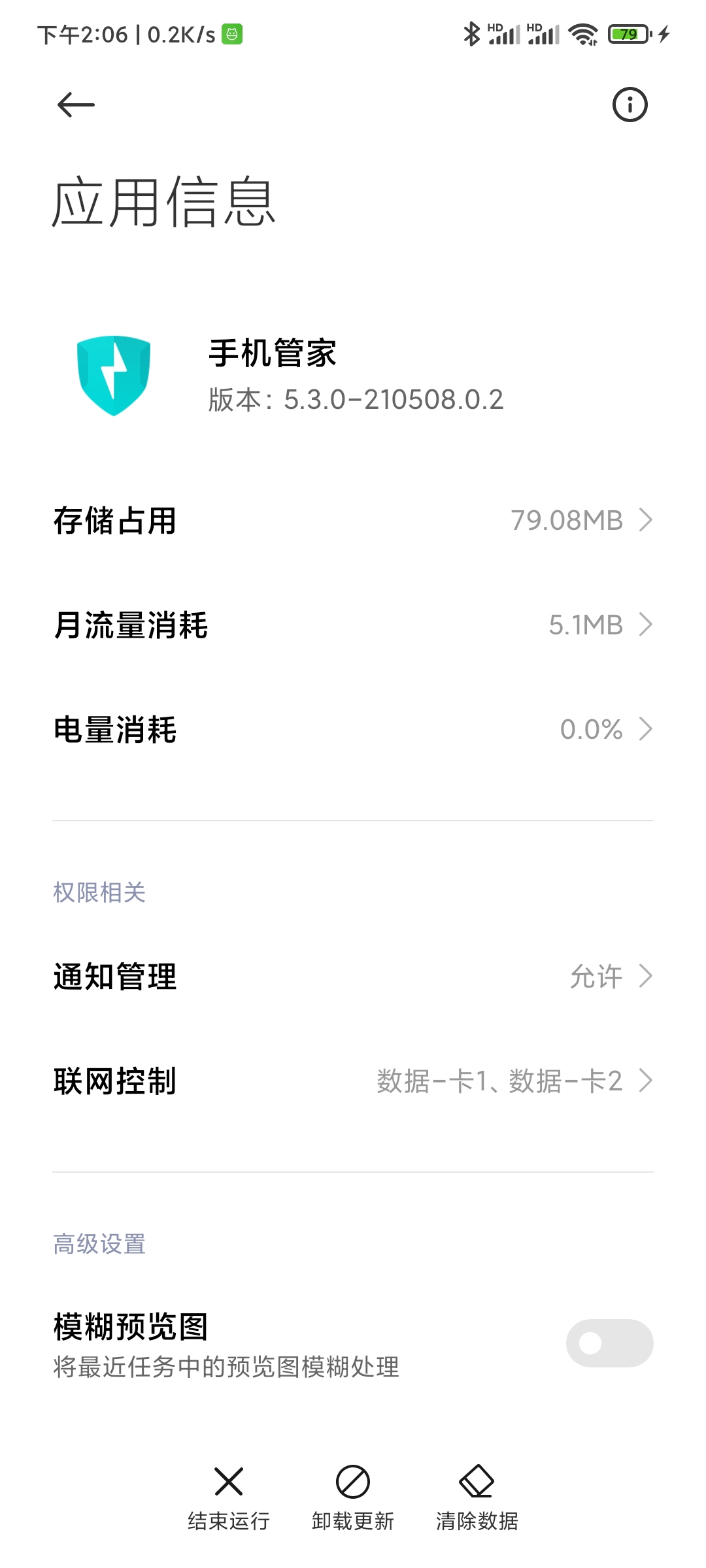The image size is (706, 1568).
Task: View 月流量消耗 monthly data usage
Action: click(x=353, y=625)
